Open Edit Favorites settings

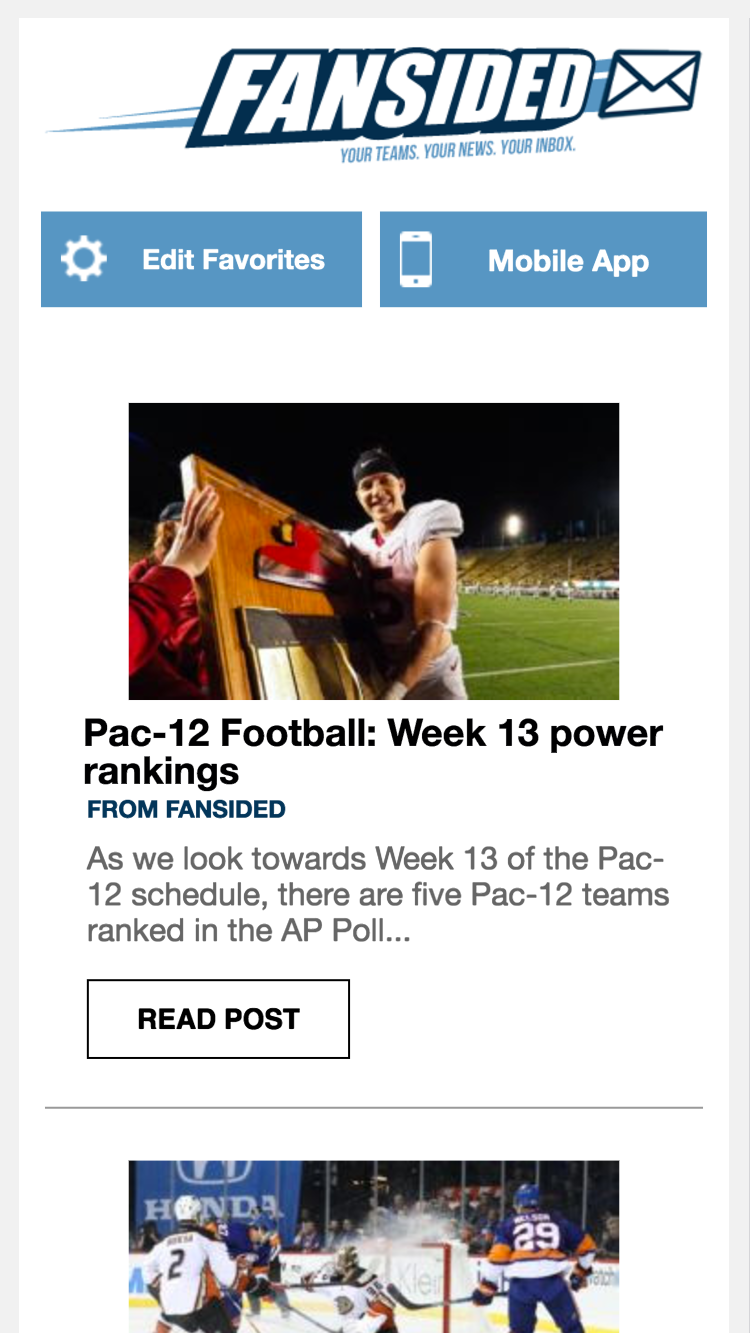click(201, 259)
